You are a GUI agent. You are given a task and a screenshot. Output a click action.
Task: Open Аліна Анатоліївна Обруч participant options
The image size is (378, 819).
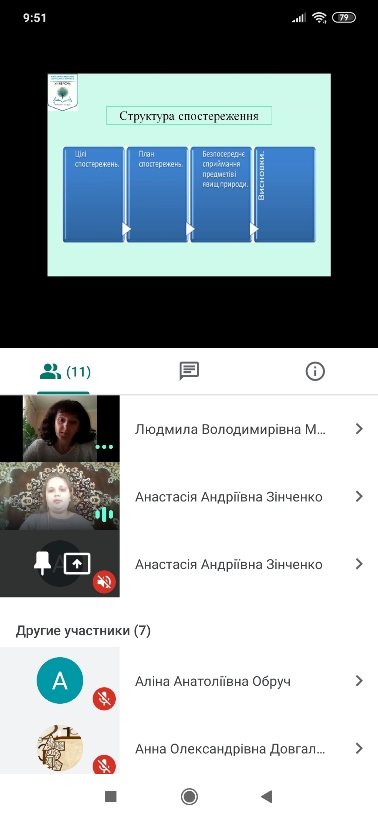(x=359, y=681)
